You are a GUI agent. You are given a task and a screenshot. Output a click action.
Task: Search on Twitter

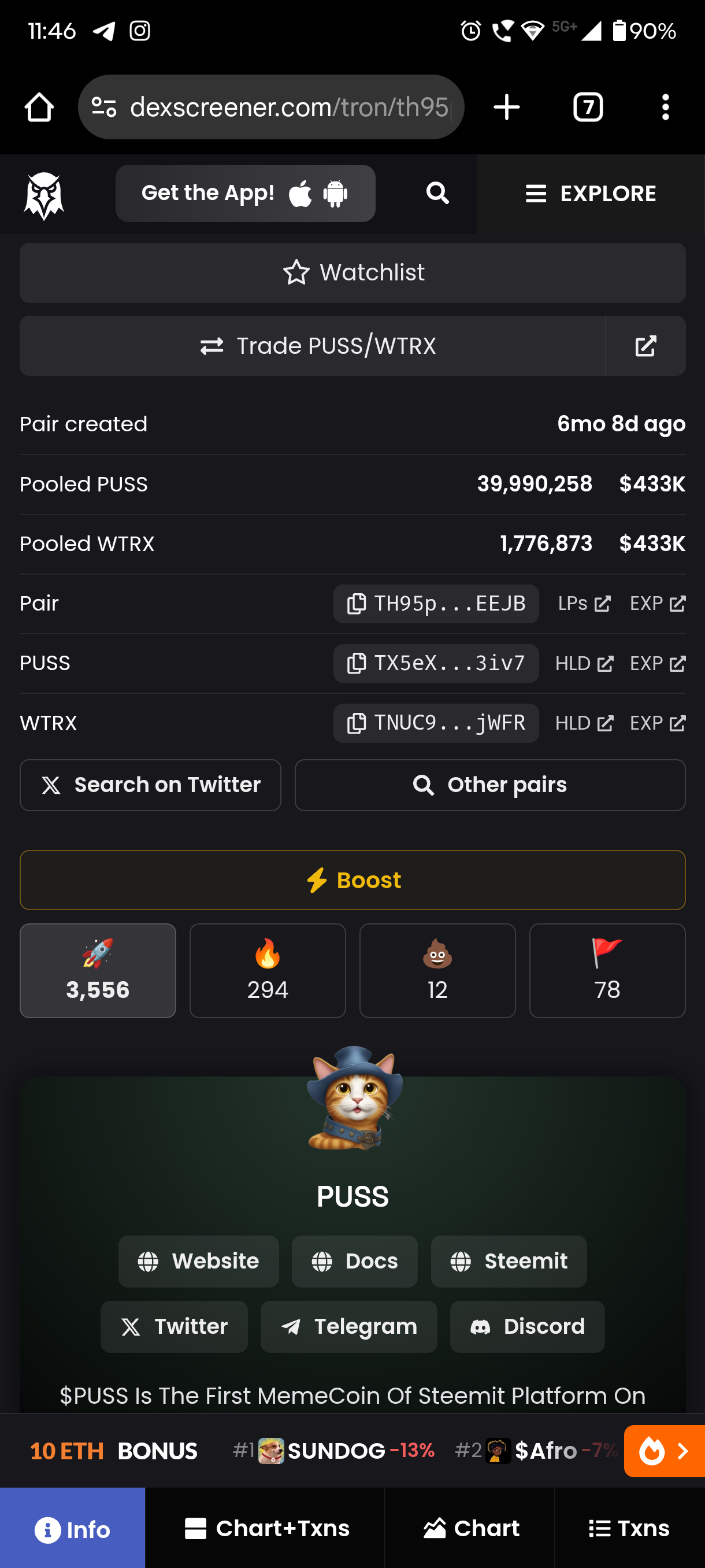coord(150,785)
